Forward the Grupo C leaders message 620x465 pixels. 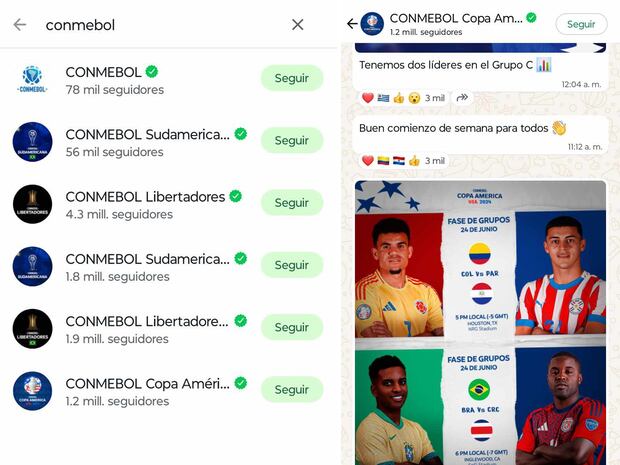(x=462, y=98)
